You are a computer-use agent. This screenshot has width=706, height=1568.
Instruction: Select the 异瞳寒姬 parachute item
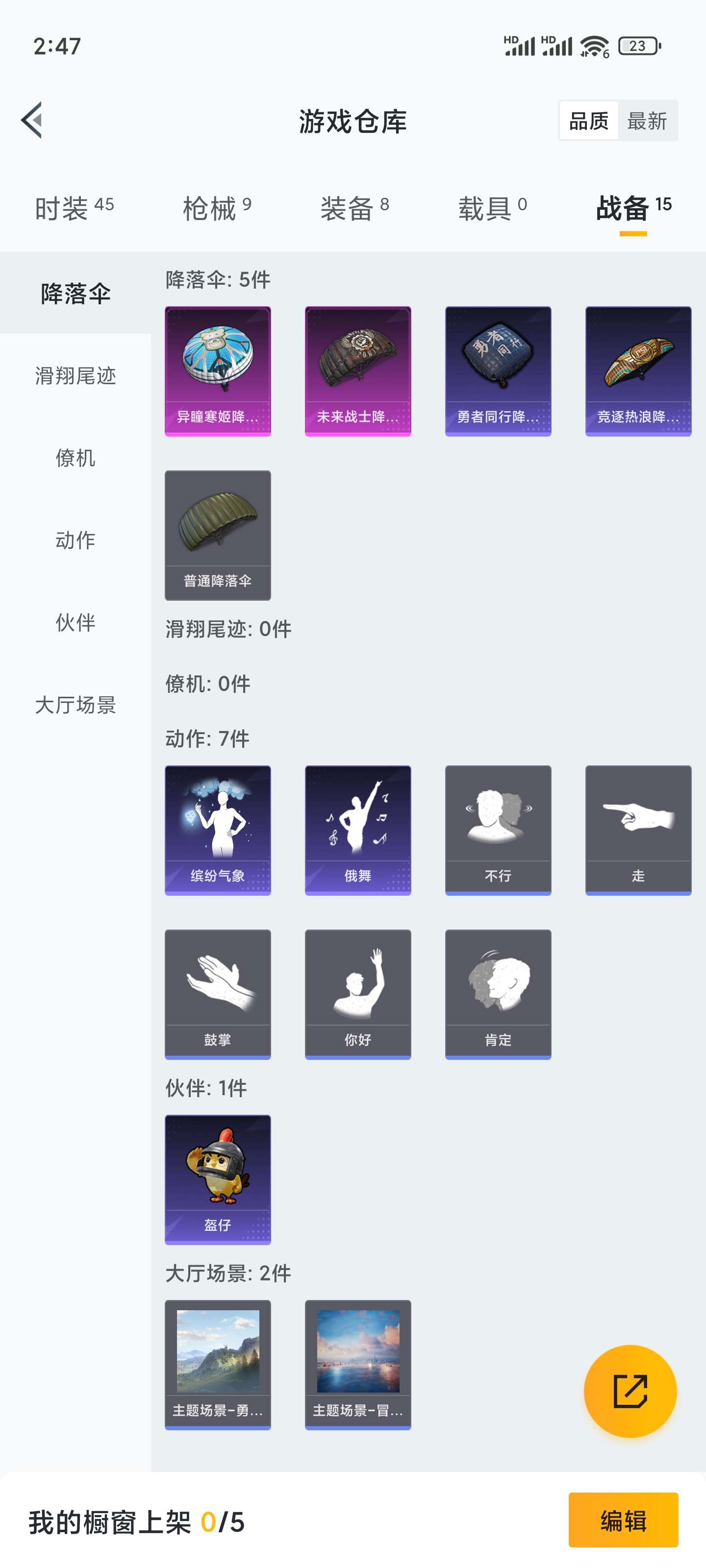[x=218, y=370]
